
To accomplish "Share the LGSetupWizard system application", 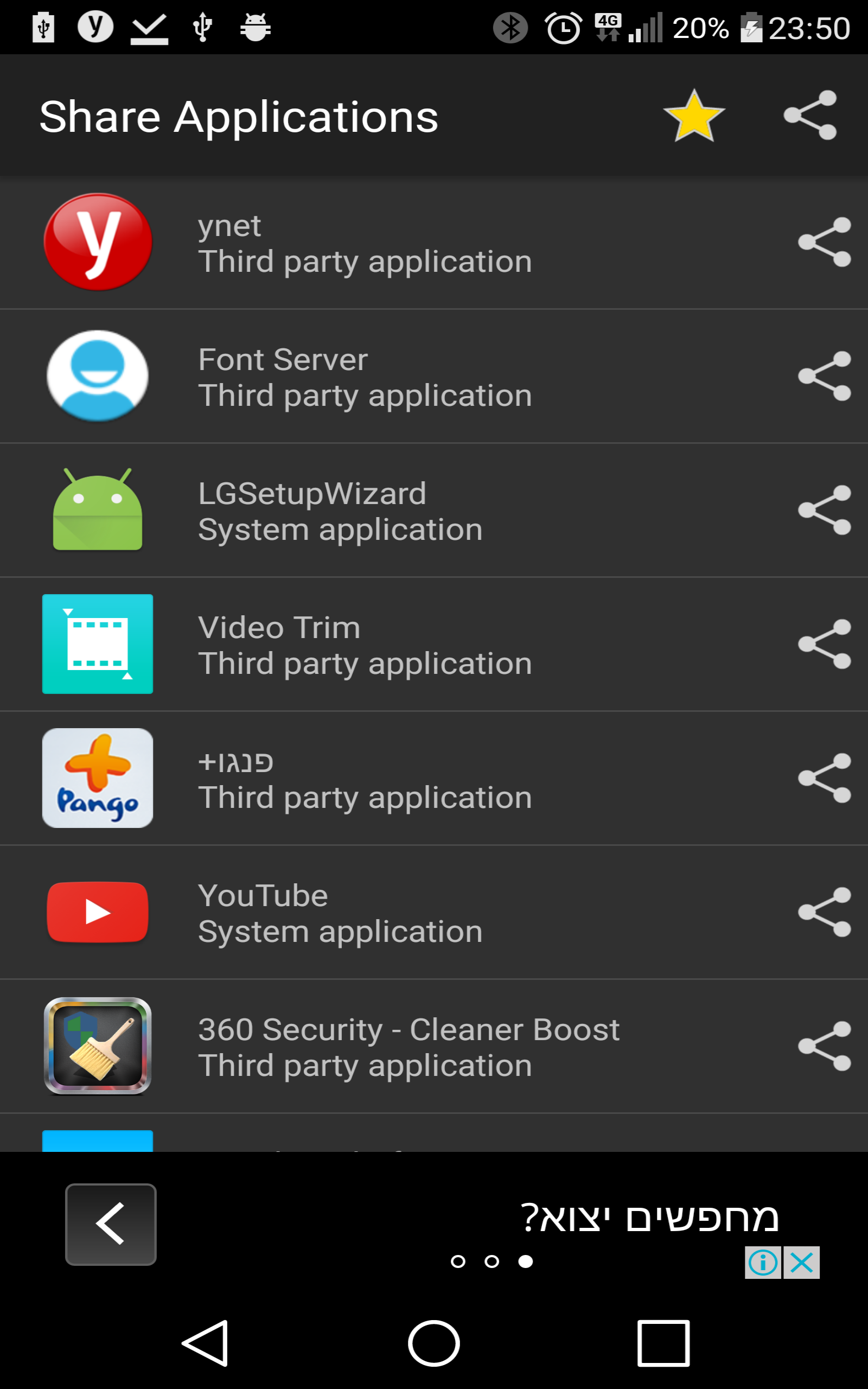I will point(825,509).
